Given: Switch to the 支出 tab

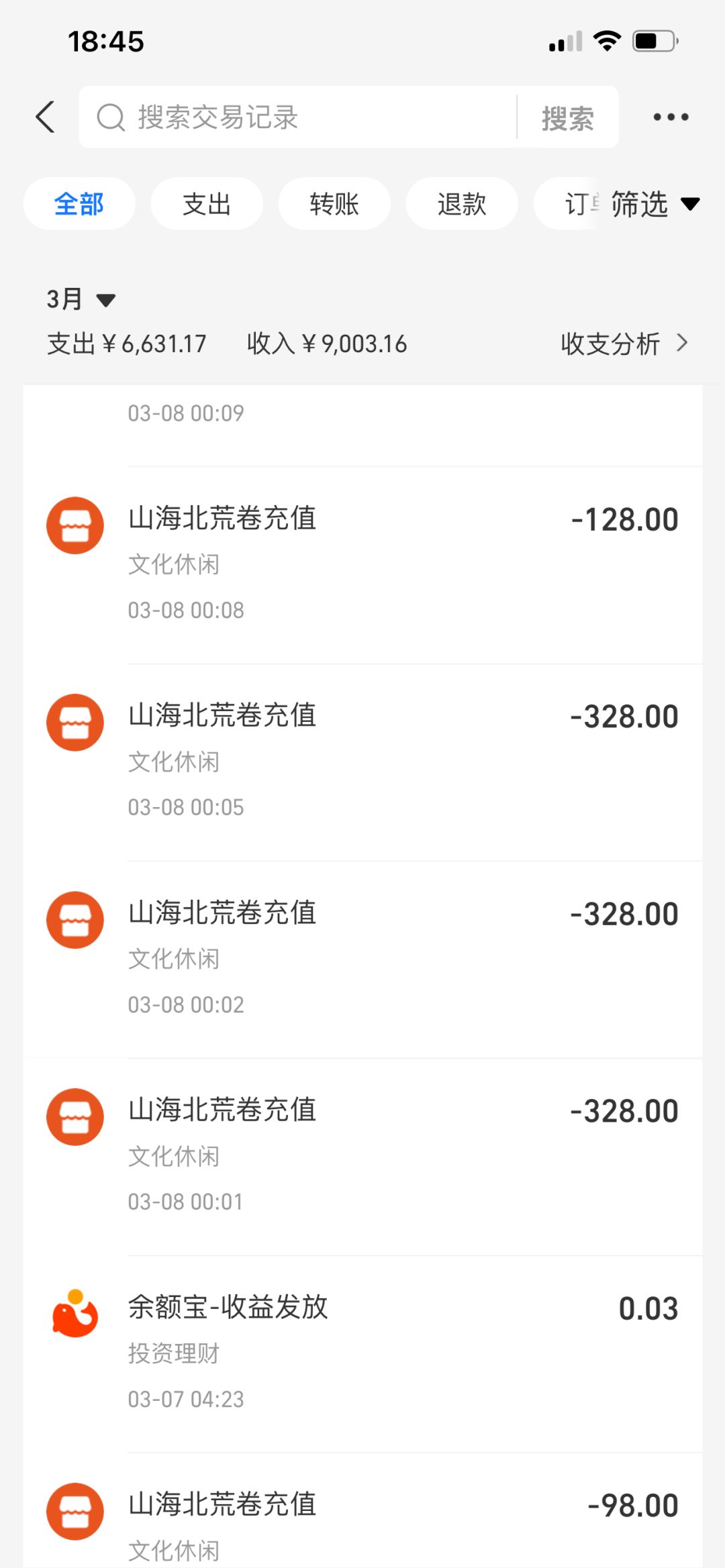Looking at the screenshot, I should (x=207, y=204).
